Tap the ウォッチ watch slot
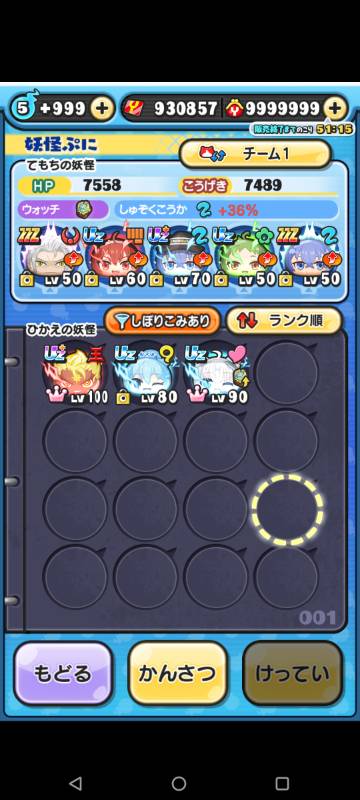Screen dimensions: 360x800 tap(64, 210)
